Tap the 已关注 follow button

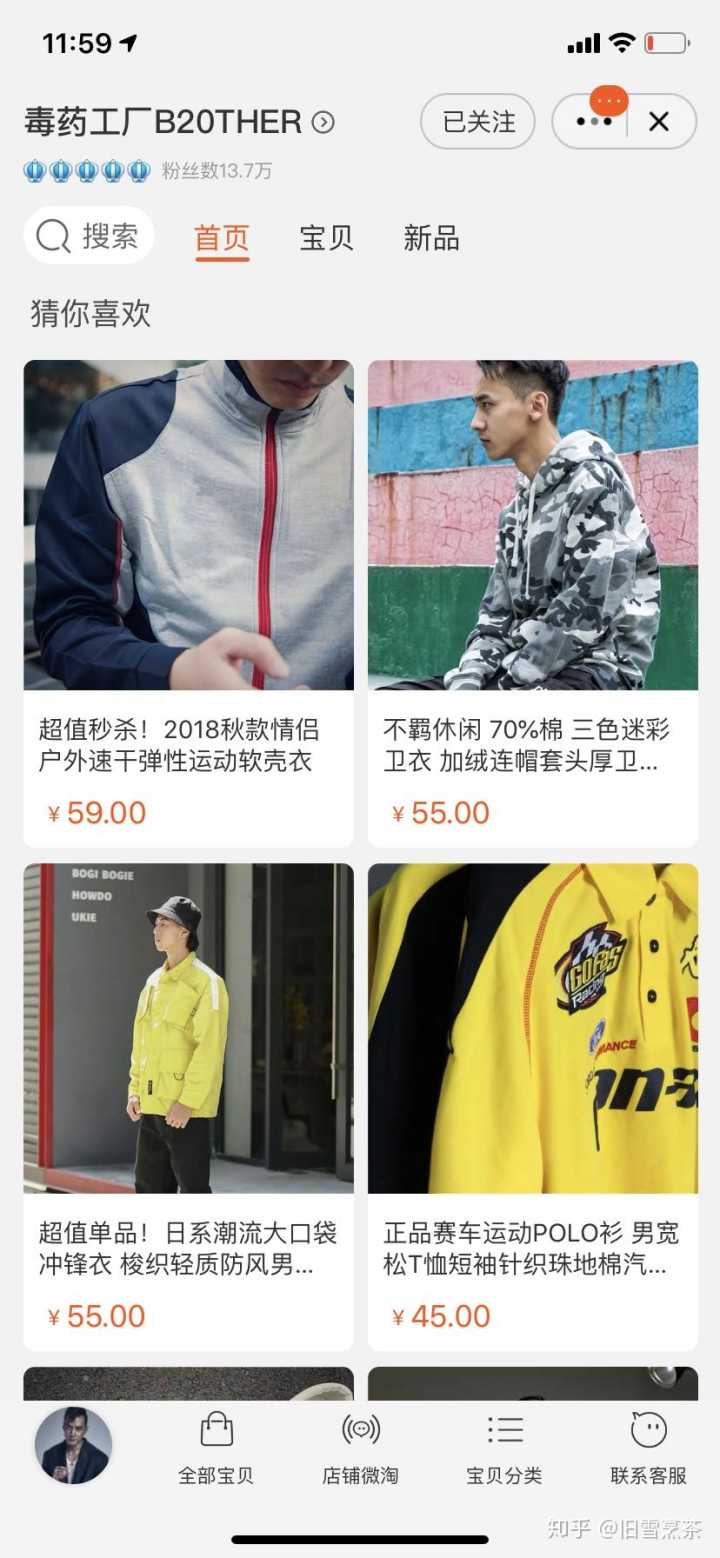pos(478,122)
